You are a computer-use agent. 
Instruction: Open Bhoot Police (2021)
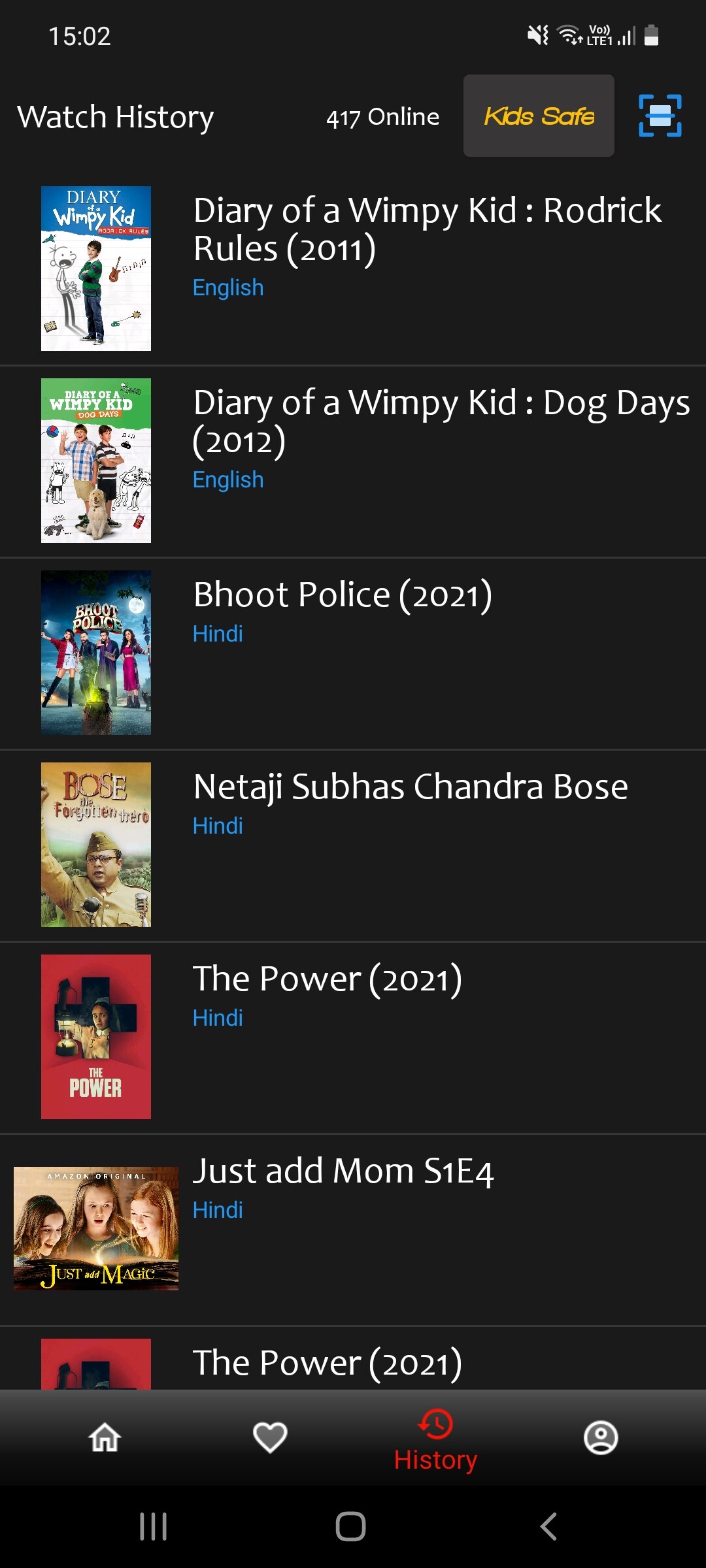[343, 595]
